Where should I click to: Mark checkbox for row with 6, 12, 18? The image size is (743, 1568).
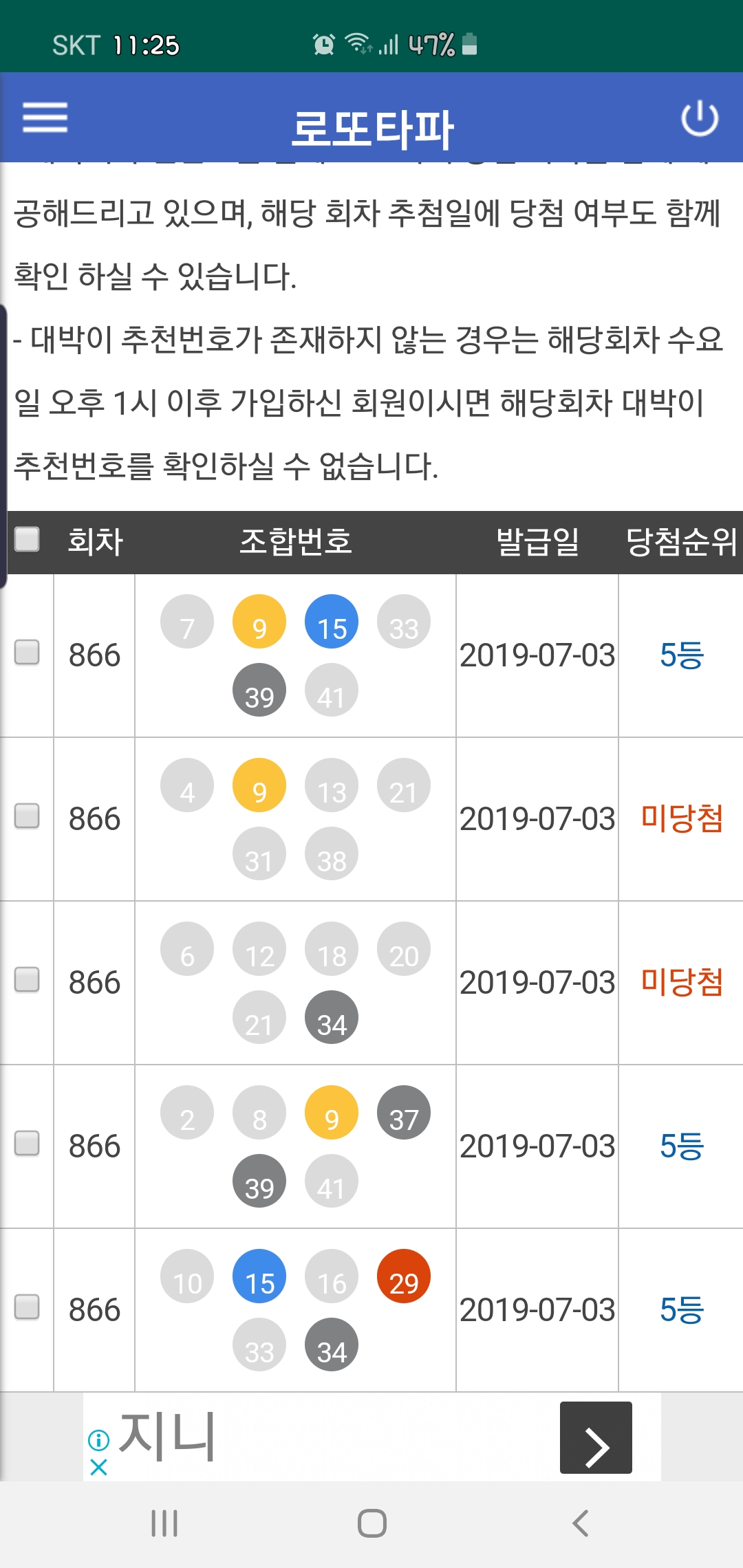(28, 980)
